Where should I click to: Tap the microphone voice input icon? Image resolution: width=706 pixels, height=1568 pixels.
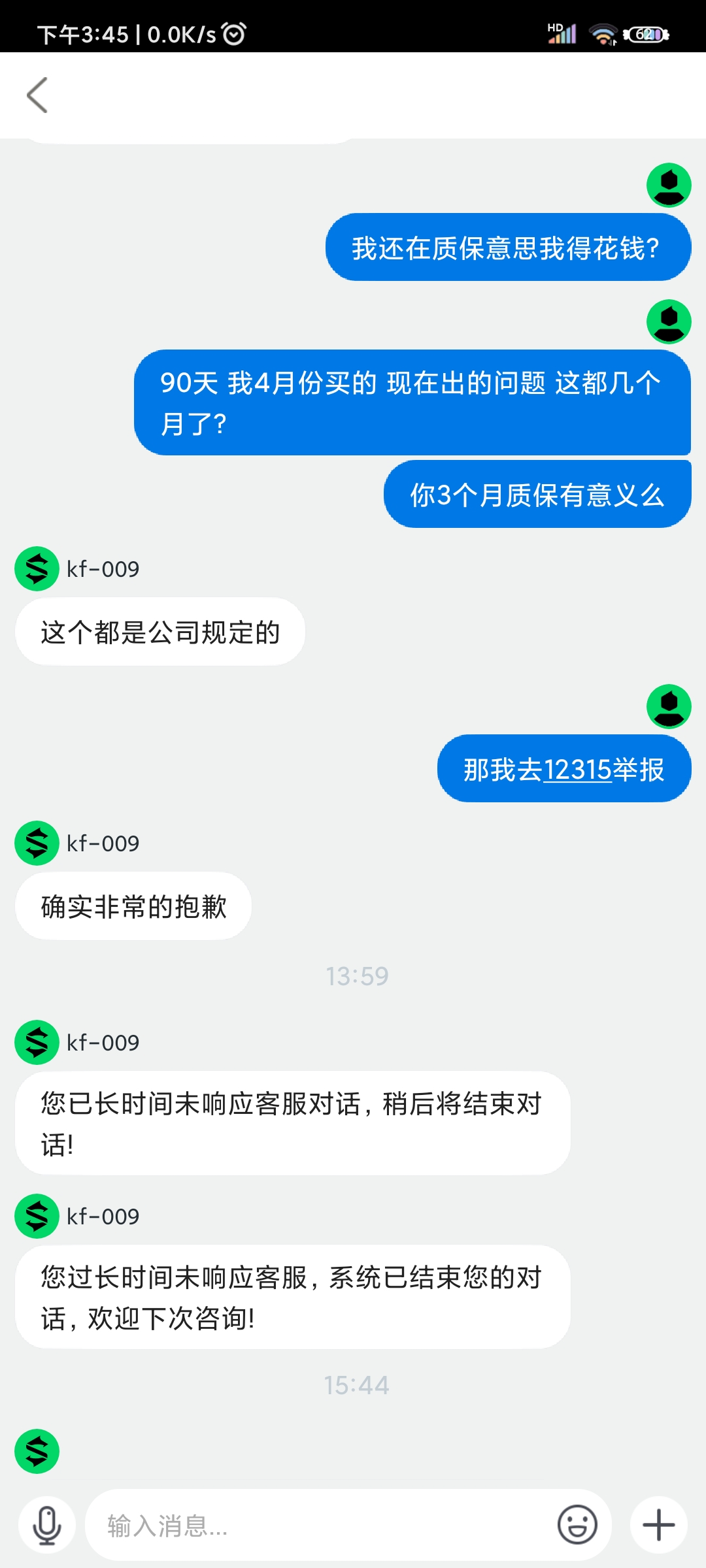pos(47,1526)
